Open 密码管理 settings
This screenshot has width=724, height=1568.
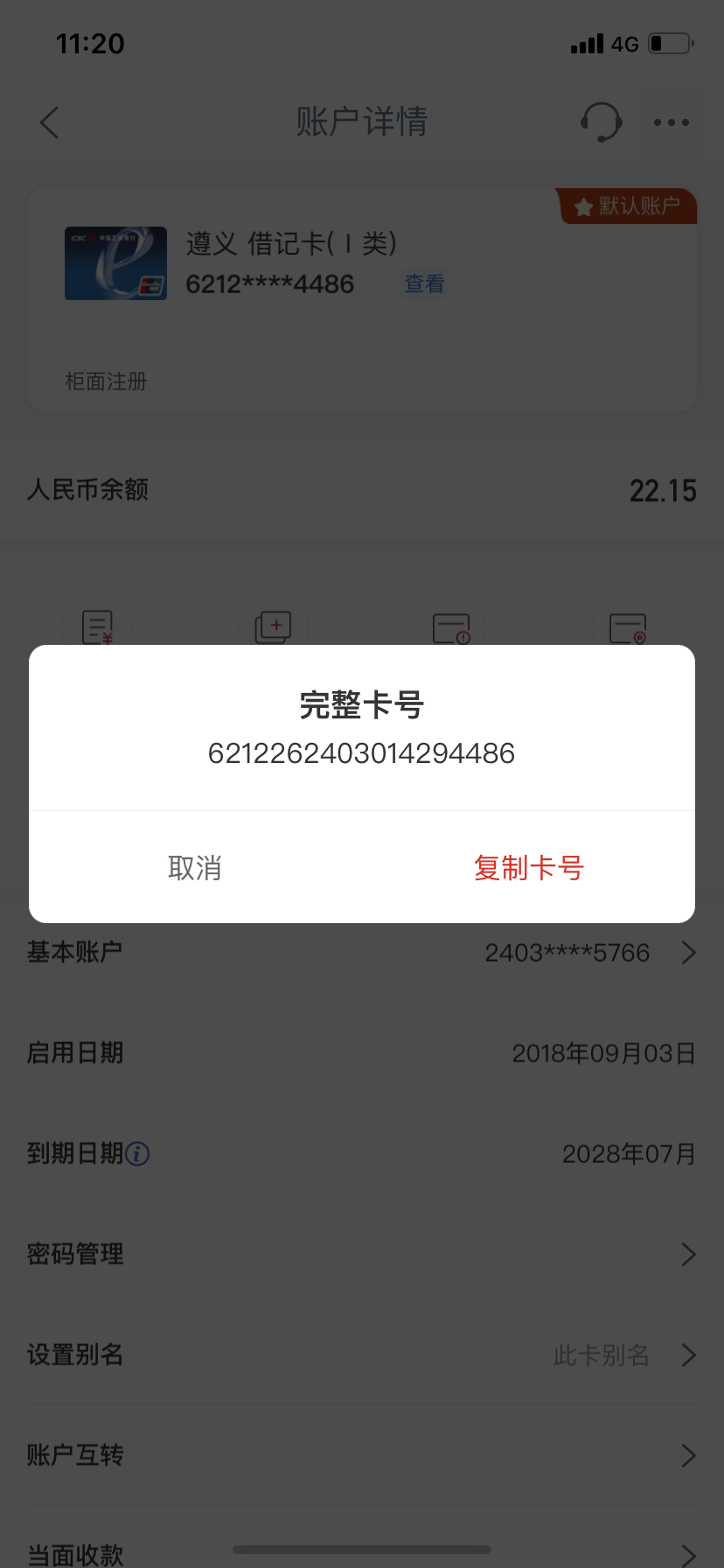(x=362, y=1255)
